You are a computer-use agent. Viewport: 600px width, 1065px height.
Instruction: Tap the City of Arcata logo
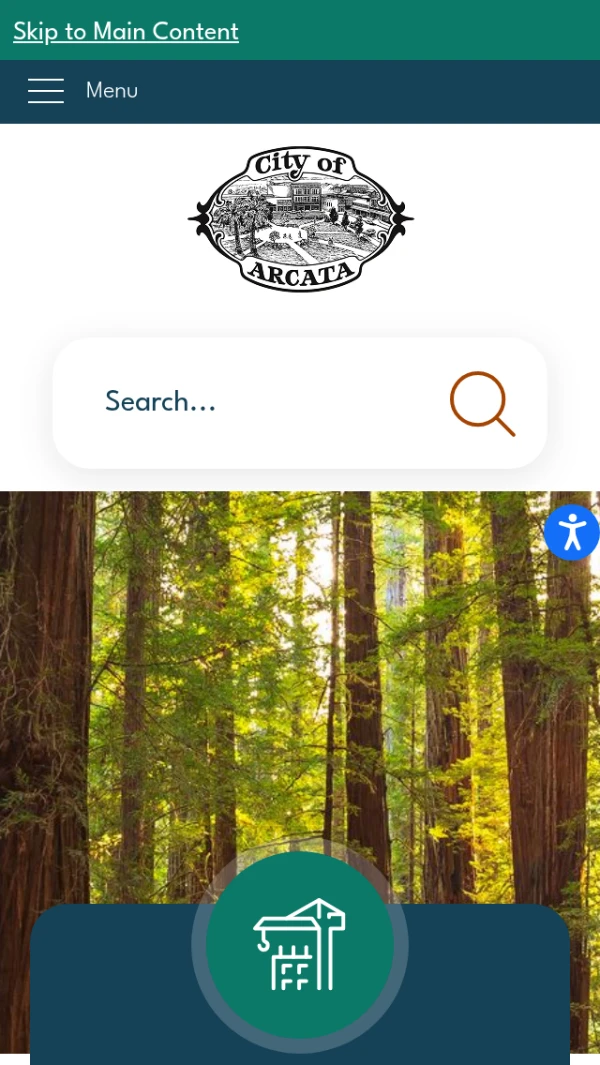(x=300, y=219)
